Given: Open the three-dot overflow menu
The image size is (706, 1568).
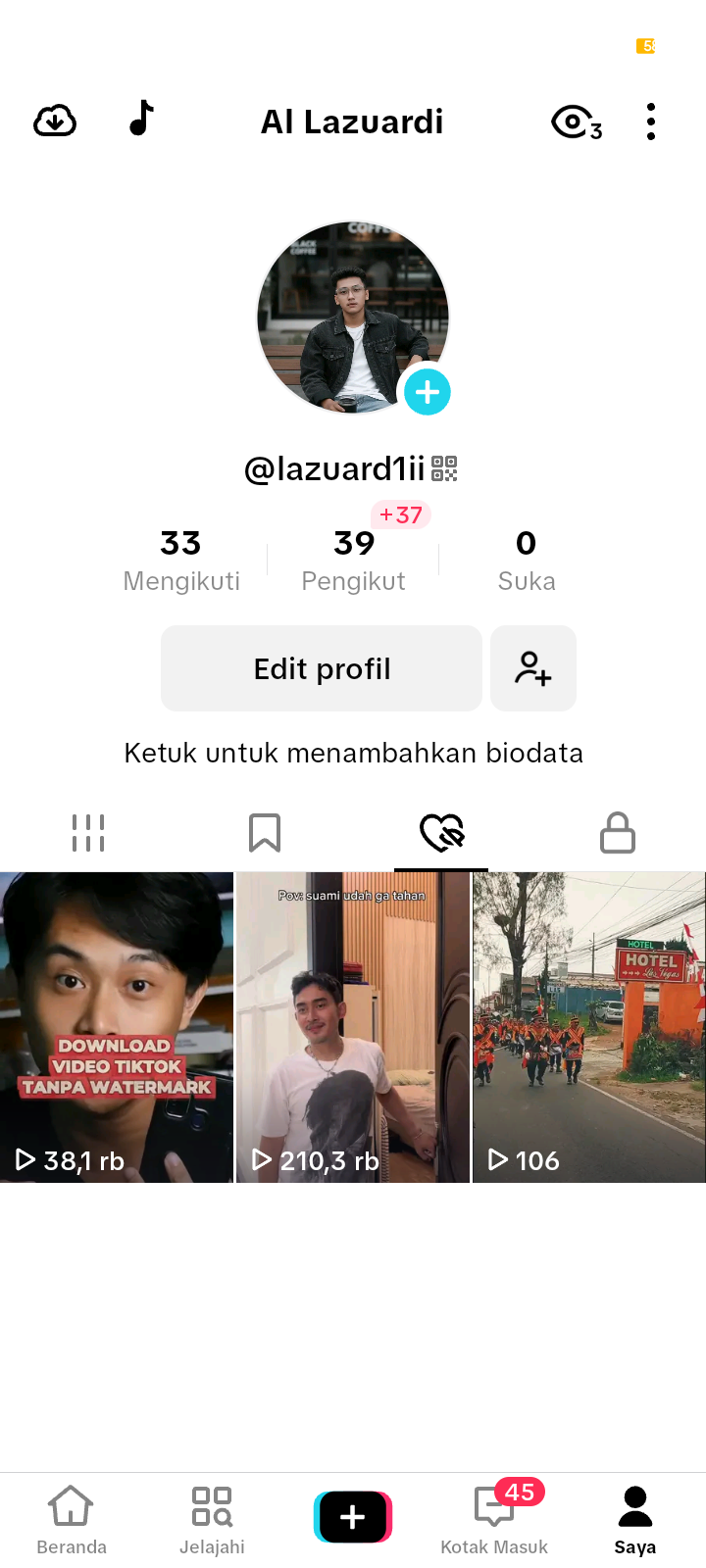Looking at the screenshot, I should [x=651, y=122].
